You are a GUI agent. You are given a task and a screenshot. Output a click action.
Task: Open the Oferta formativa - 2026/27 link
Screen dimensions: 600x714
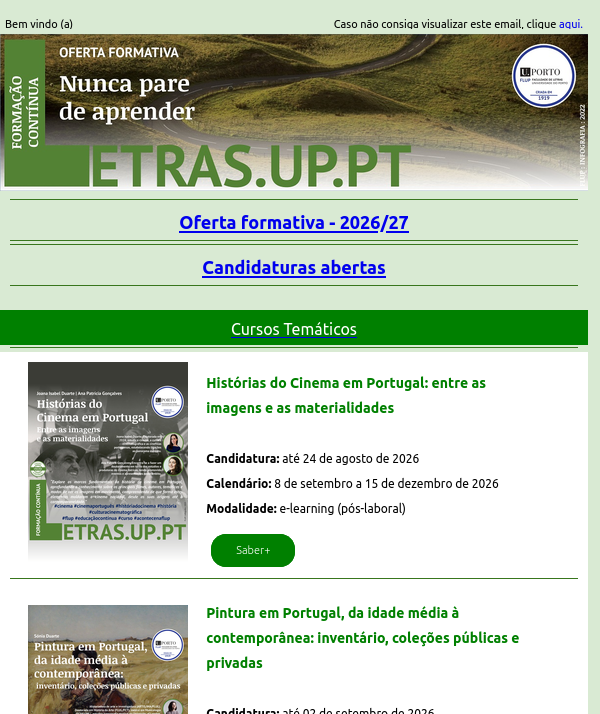(x=294, y=223)
